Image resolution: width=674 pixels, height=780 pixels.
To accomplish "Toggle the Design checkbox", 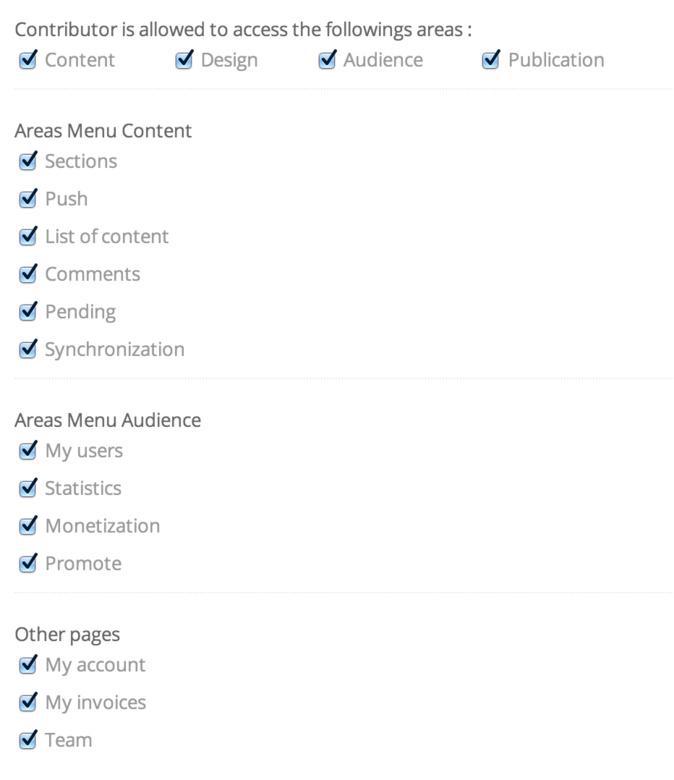I will coord(184,61).
